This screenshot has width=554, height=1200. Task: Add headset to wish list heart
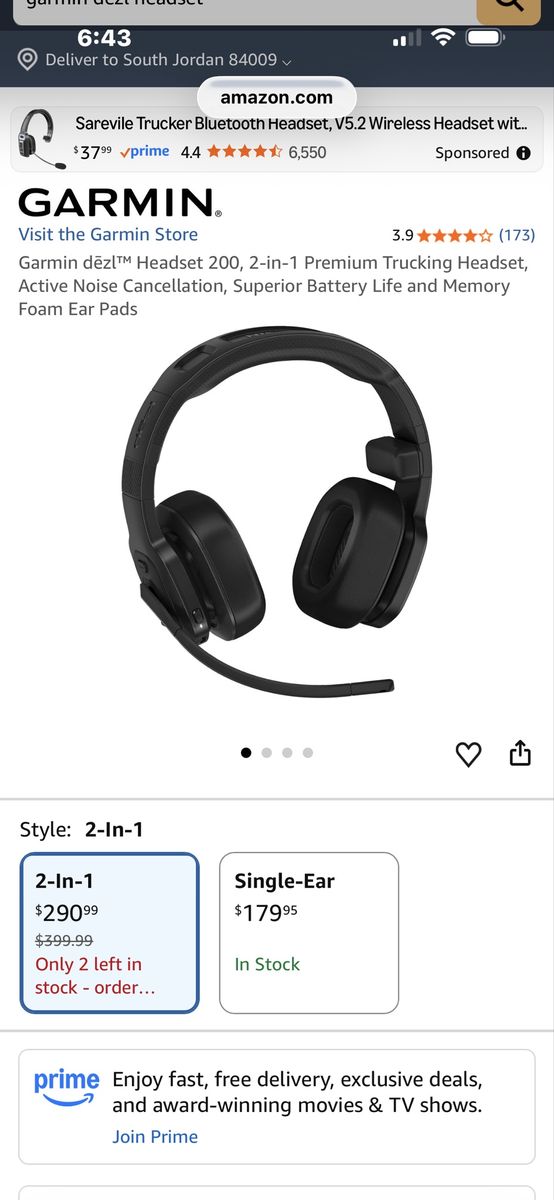469,754
